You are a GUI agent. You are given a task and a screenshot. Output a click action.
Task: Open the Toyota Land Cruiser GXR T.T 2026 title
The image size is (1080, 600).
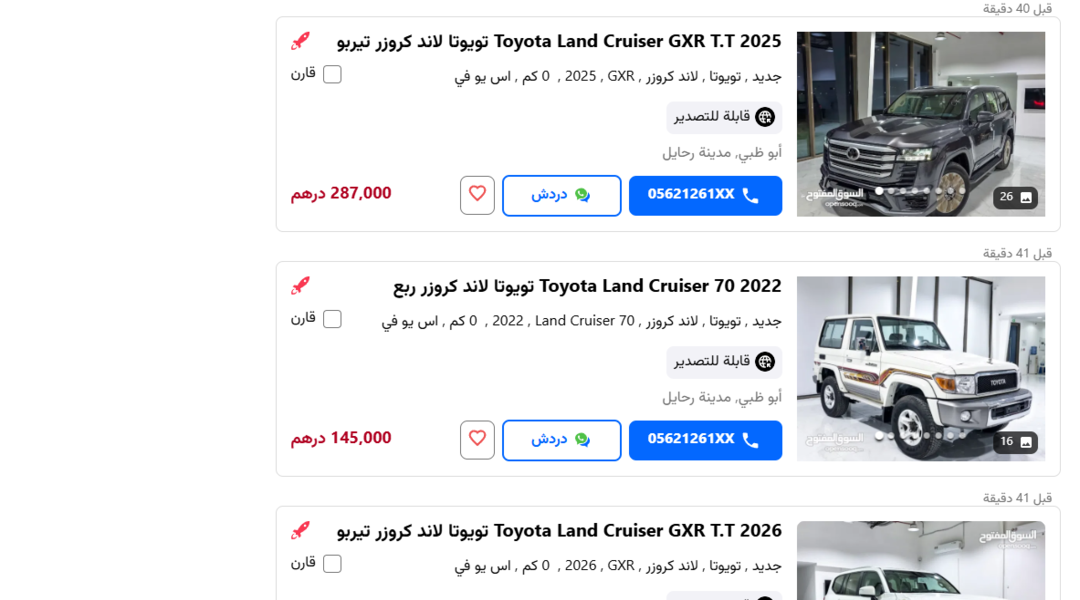point(559,530)
